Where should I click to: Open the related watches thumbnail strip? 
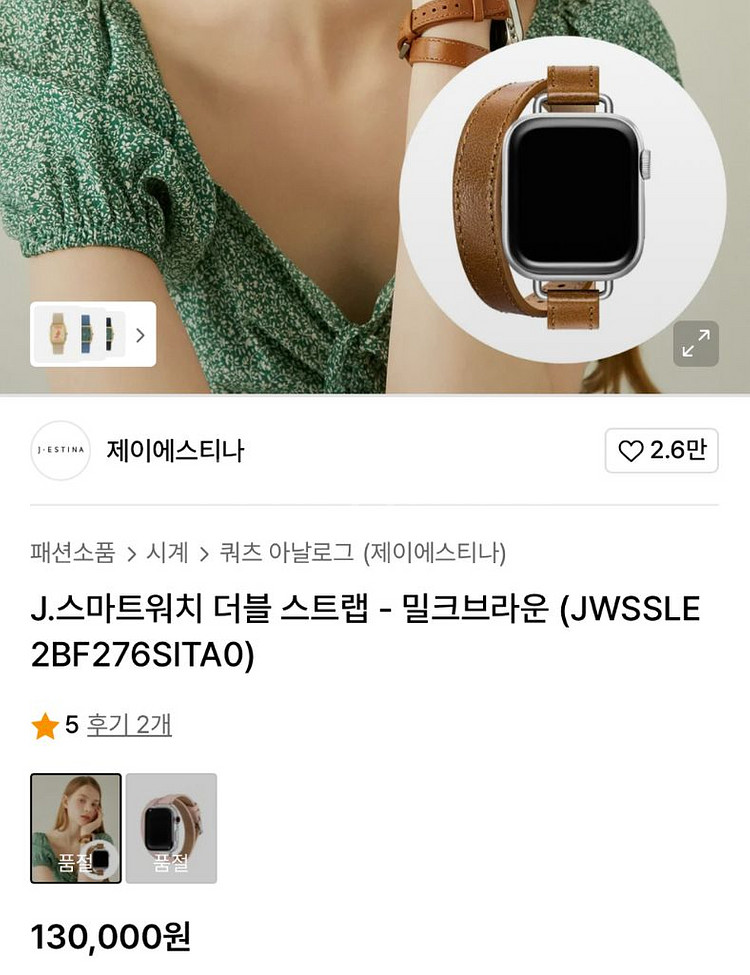(93, 334)
